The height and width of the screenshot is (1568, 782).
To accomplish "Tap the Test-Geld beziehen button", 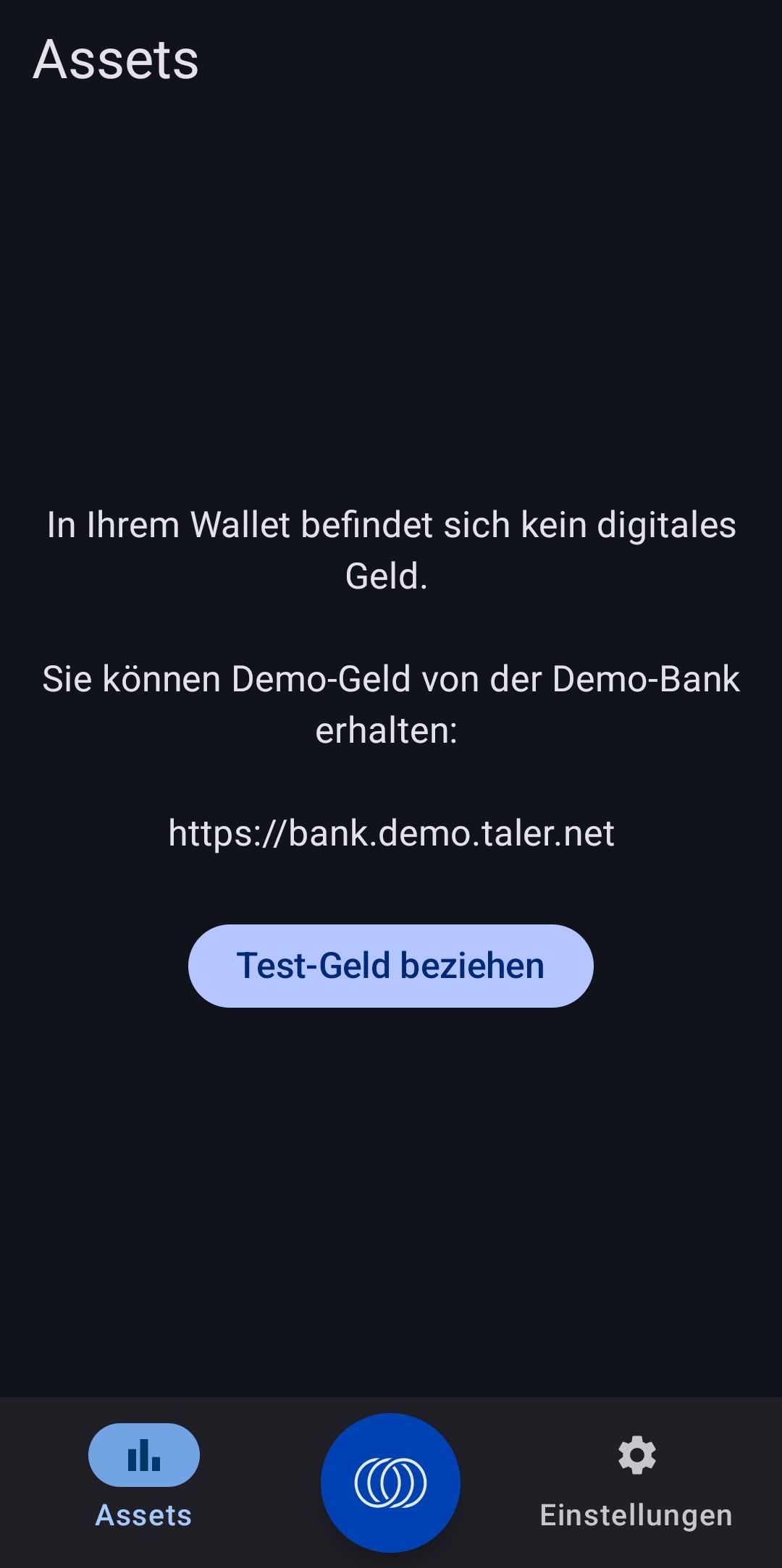I will pos(390,966).
